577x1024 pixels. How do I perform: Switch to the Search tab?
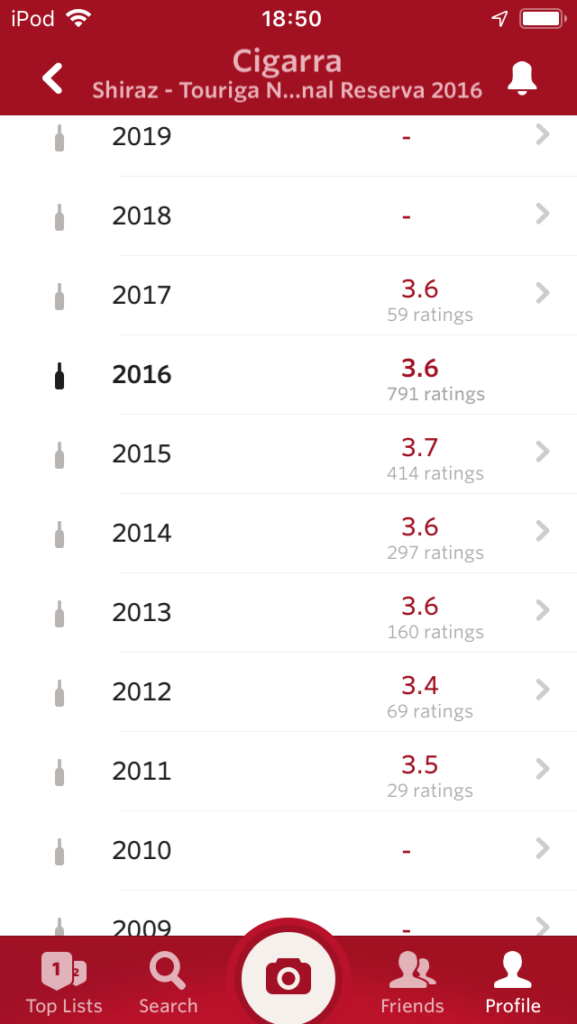tap(168, 983)
